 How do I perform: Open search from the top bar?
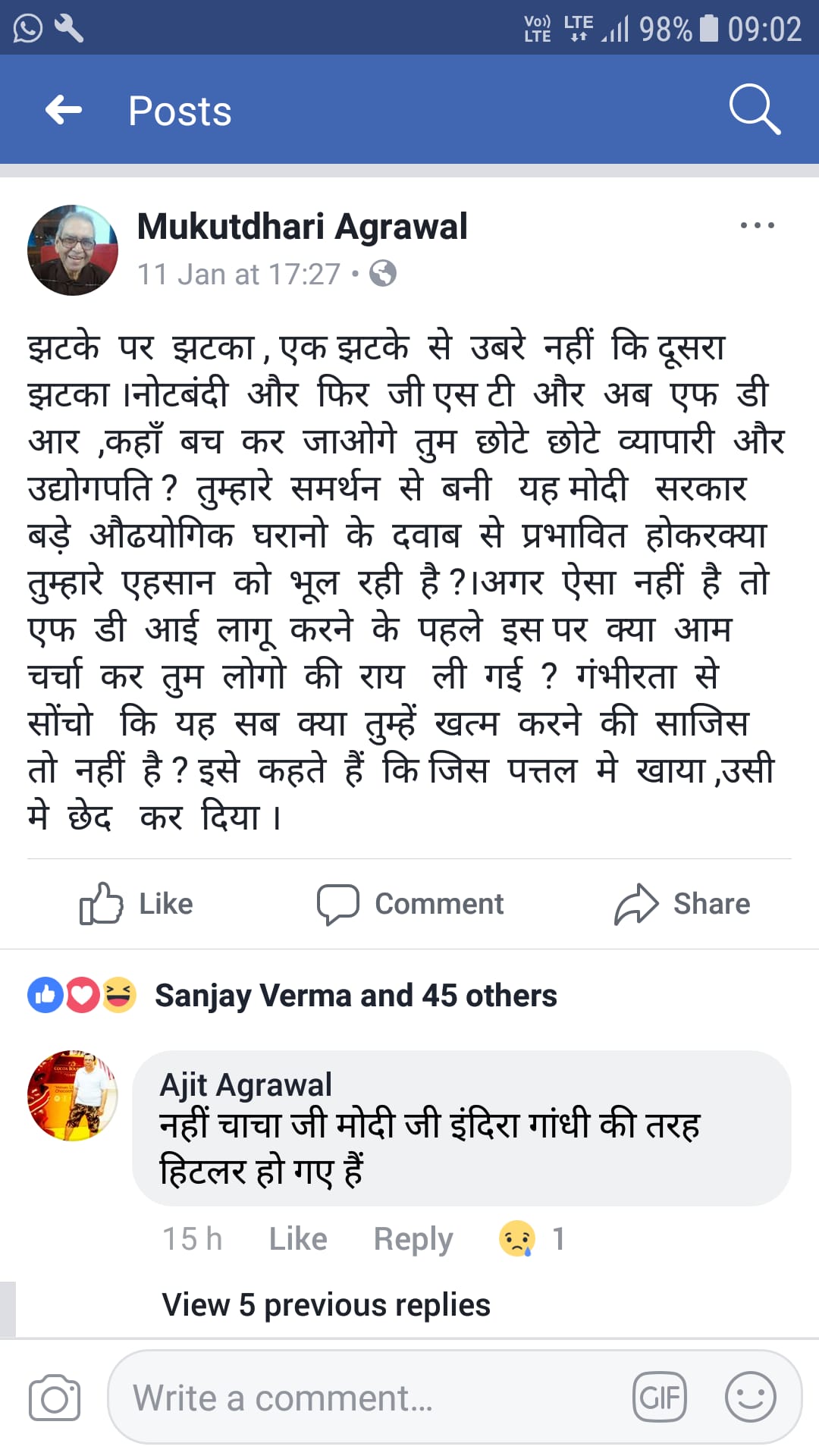(755, 110)
